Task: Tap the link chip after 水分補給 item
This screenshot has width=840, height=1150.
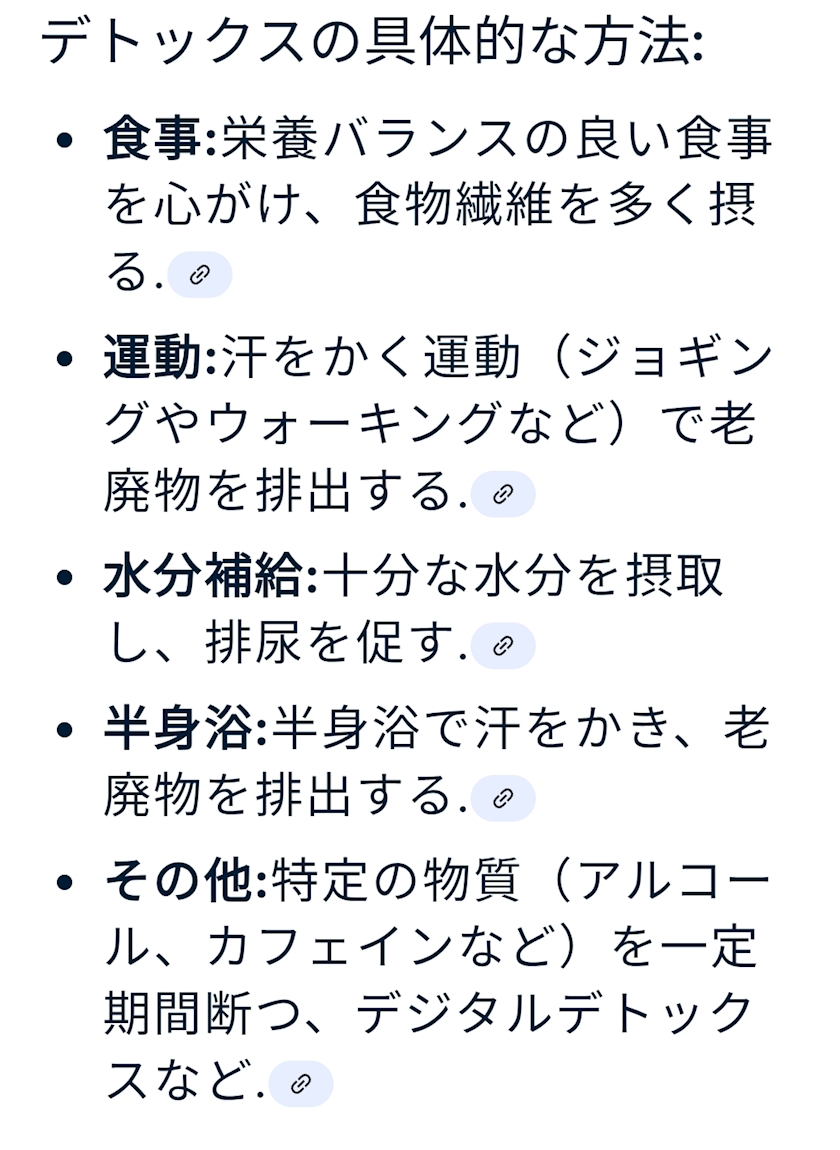Action: tap(503, 645)
